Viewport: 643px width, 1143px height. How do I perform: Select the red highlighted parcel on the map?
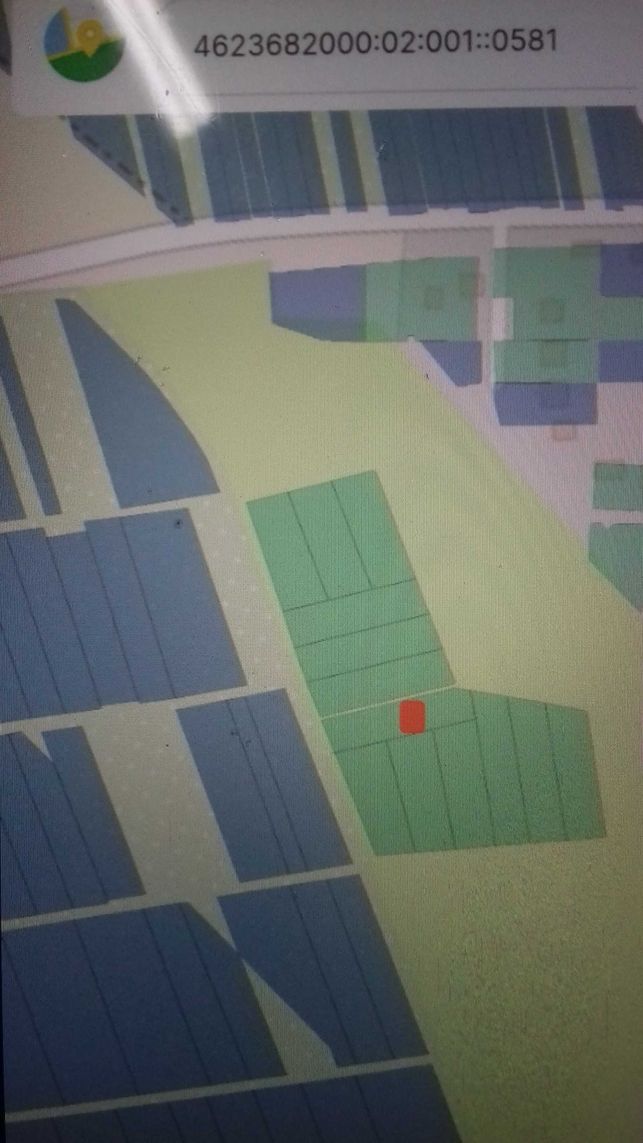(x=412, y=717)
